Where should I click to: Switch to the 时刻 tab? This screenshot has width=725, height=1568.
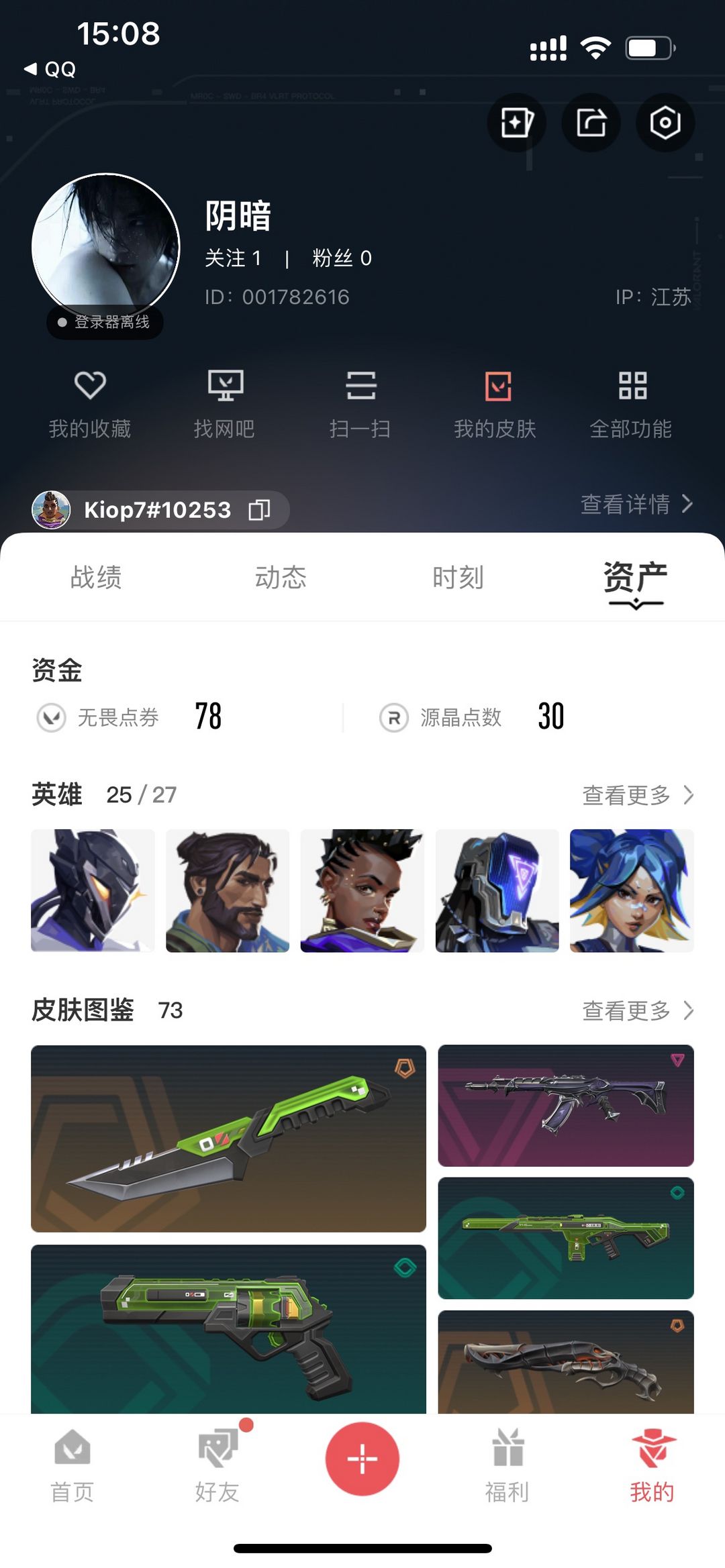point(458,577)
